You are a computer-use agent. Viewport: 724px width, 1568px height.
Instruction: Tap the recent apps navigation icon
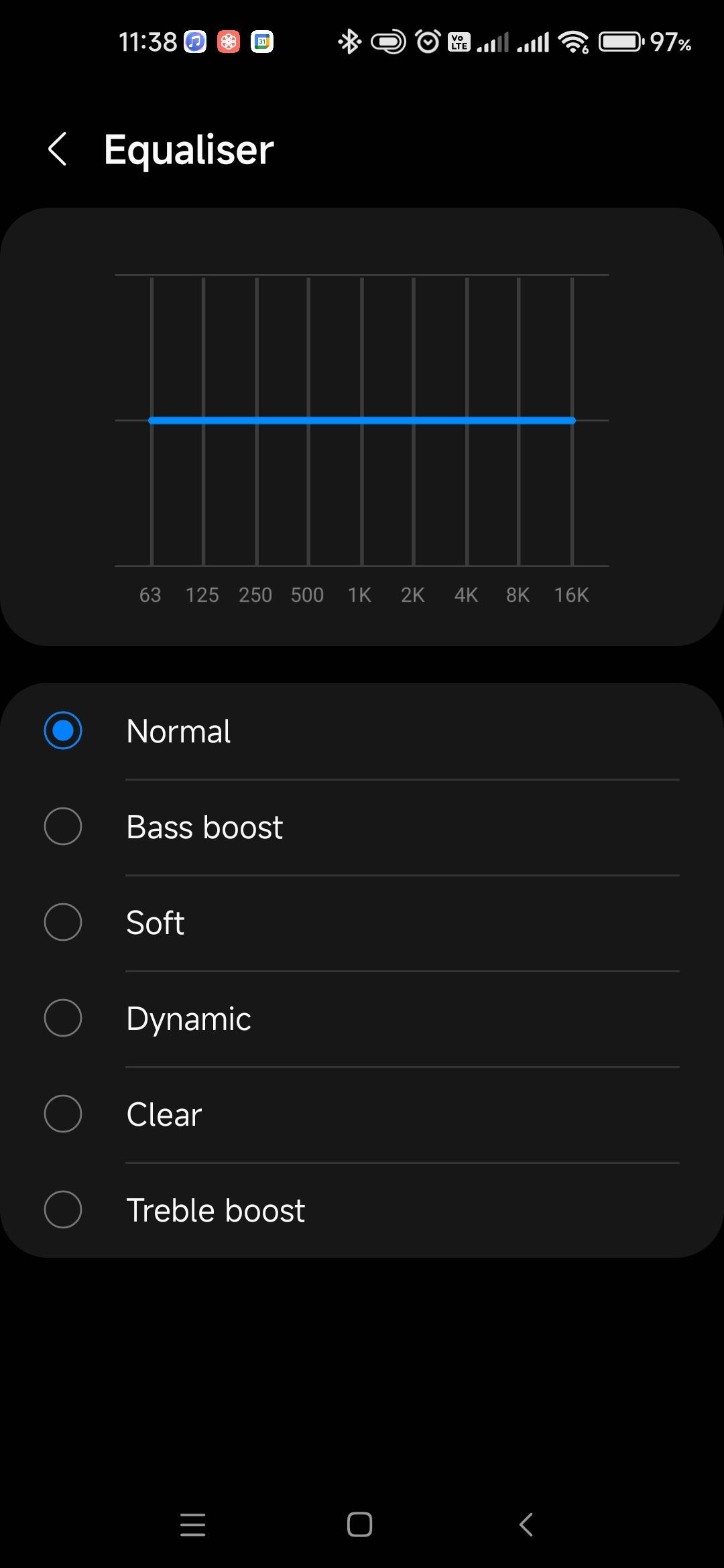pyautogui.click(x=193, y=1525)
